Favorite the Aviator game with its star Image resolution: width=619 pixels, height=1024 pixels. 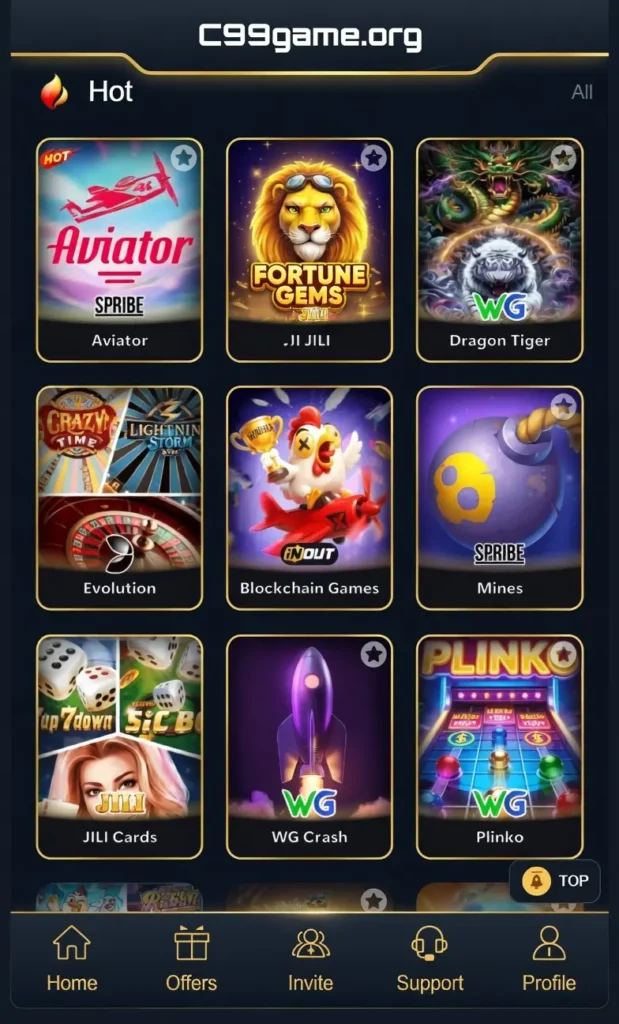pos(182,158)
